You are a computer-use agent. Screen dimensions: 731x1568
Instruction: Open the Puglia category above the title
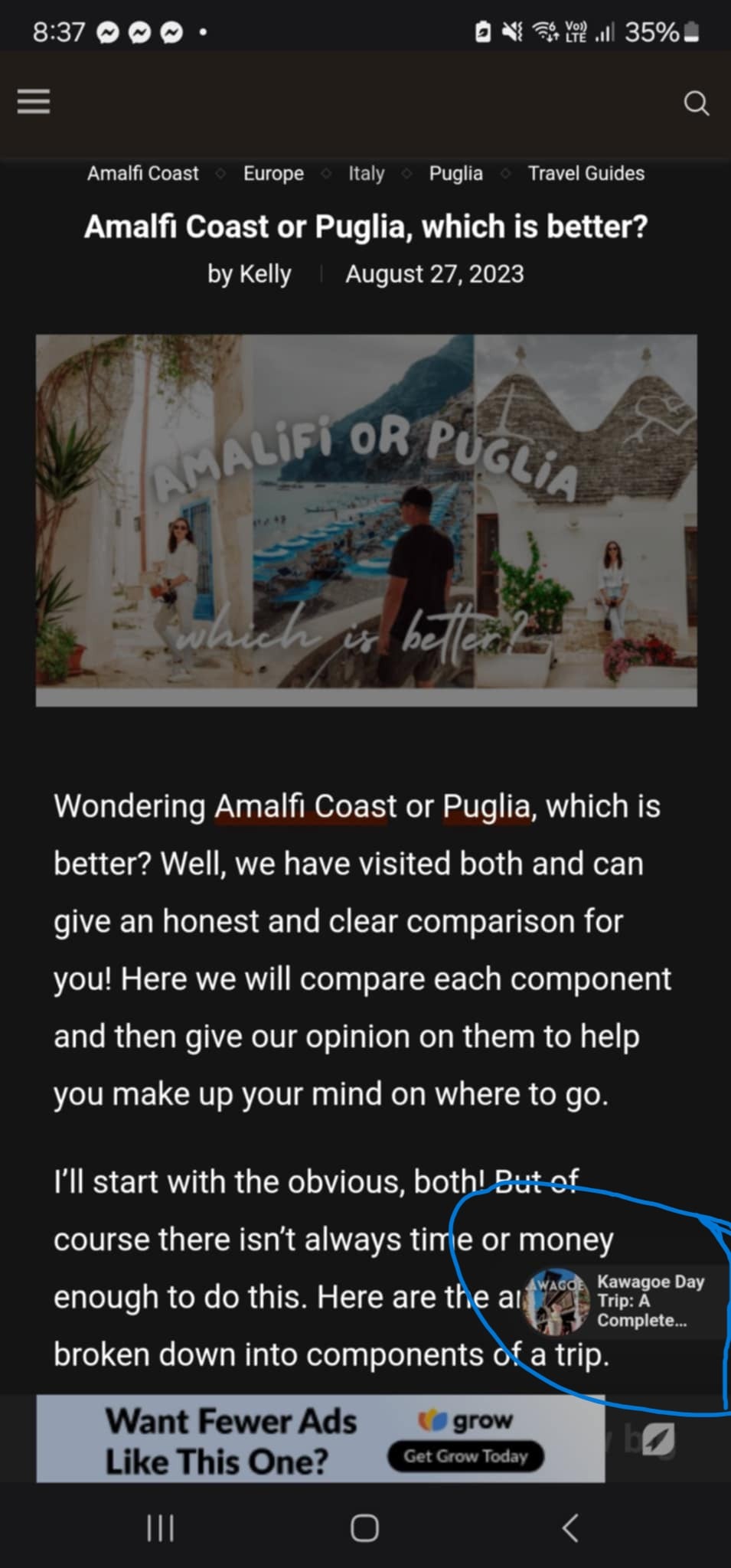tap(455, 174)
